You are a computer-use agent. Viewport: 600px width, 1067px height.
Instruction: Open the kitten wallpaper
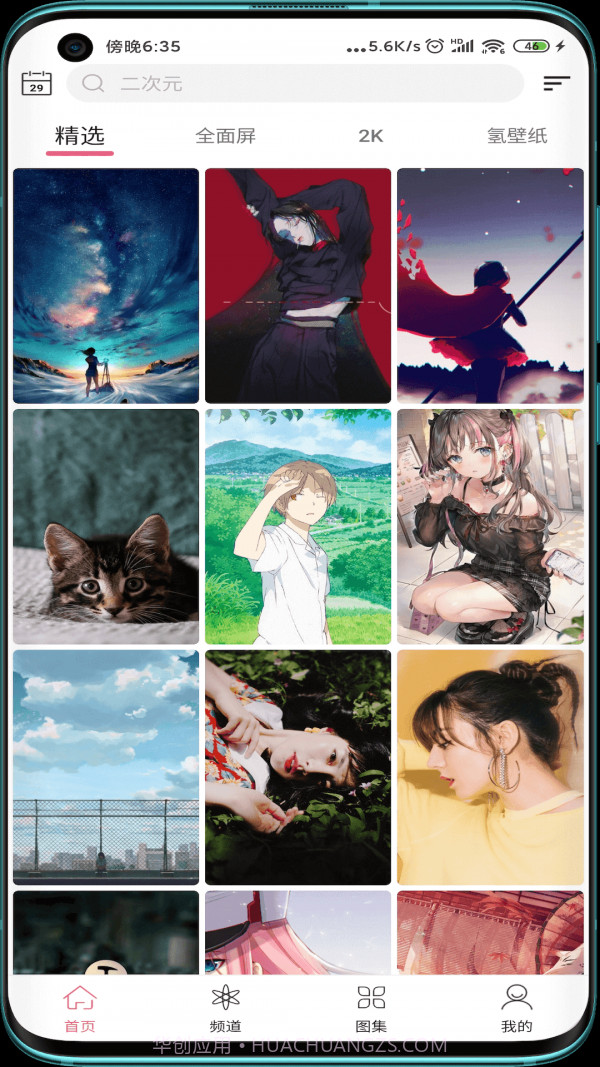(106, 526)
